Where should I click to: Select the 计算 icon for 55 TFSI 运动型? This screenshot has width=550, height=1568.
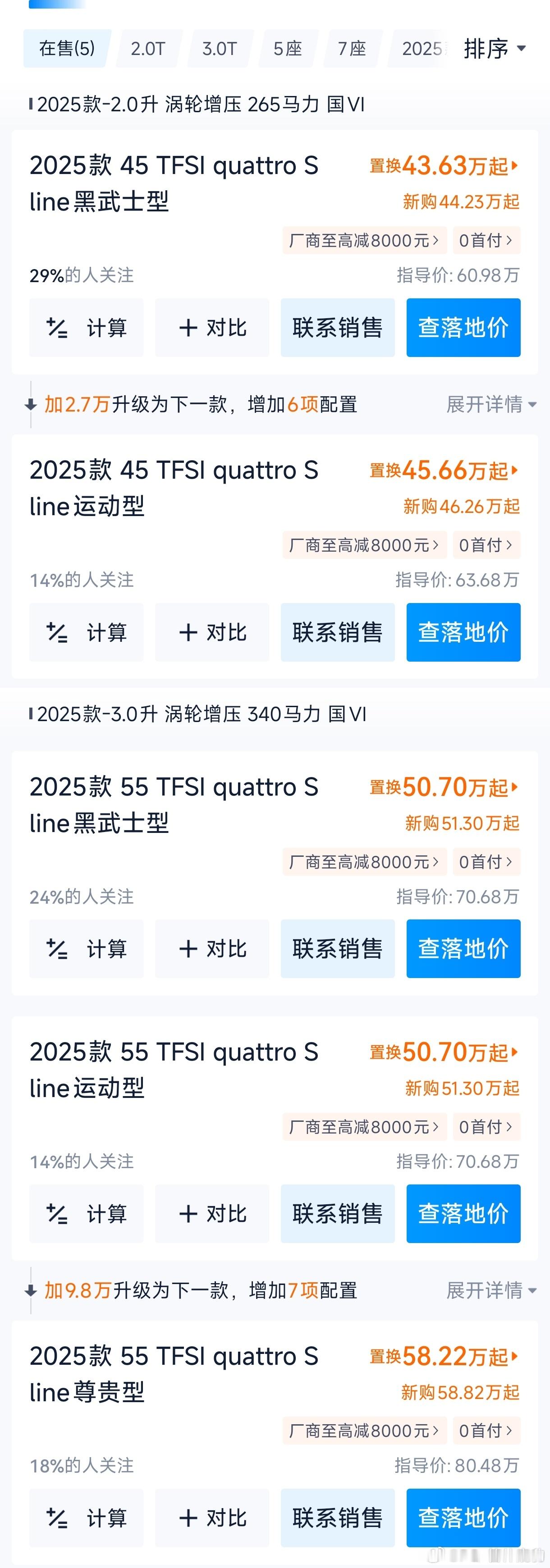(58, 1214)
